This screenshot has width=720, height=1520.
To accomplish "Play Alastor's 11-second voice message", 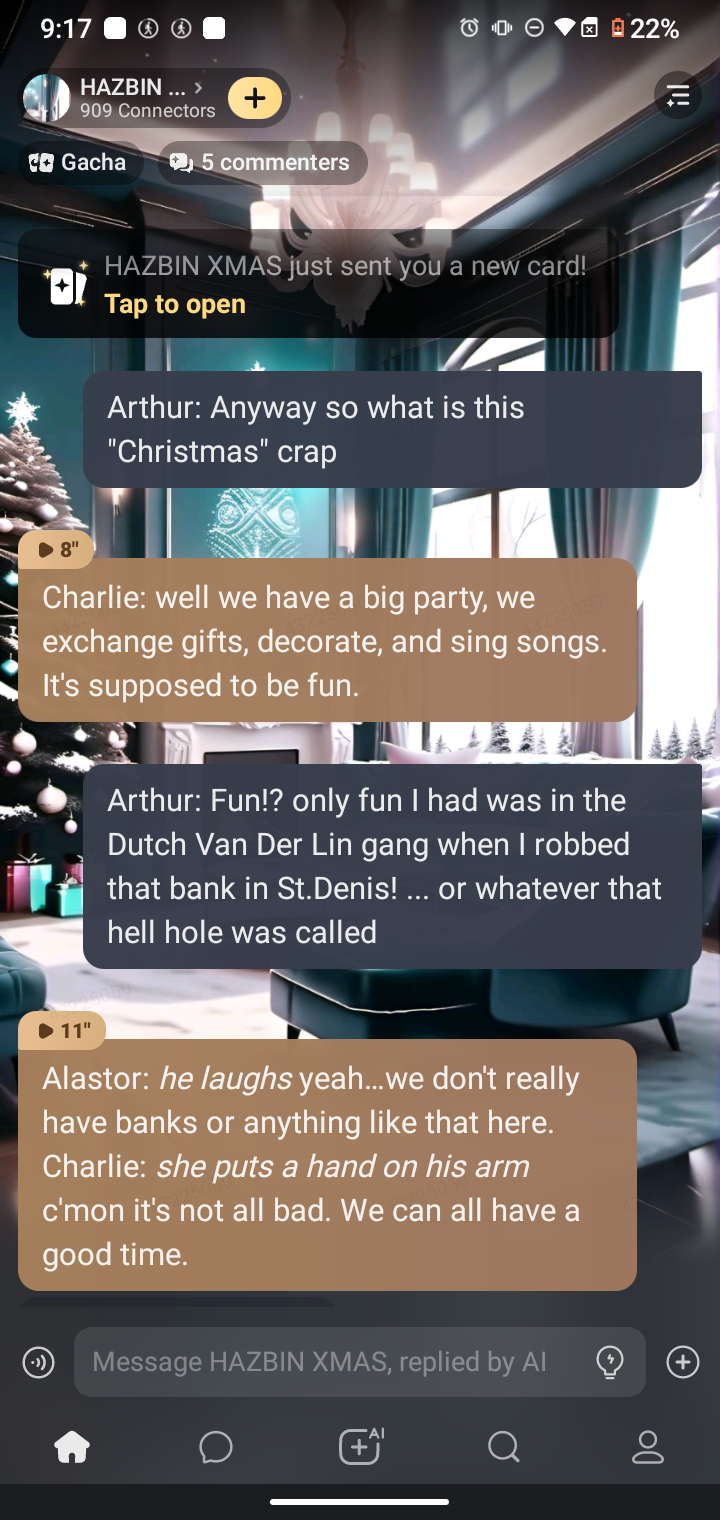I will pos(62,1030).
